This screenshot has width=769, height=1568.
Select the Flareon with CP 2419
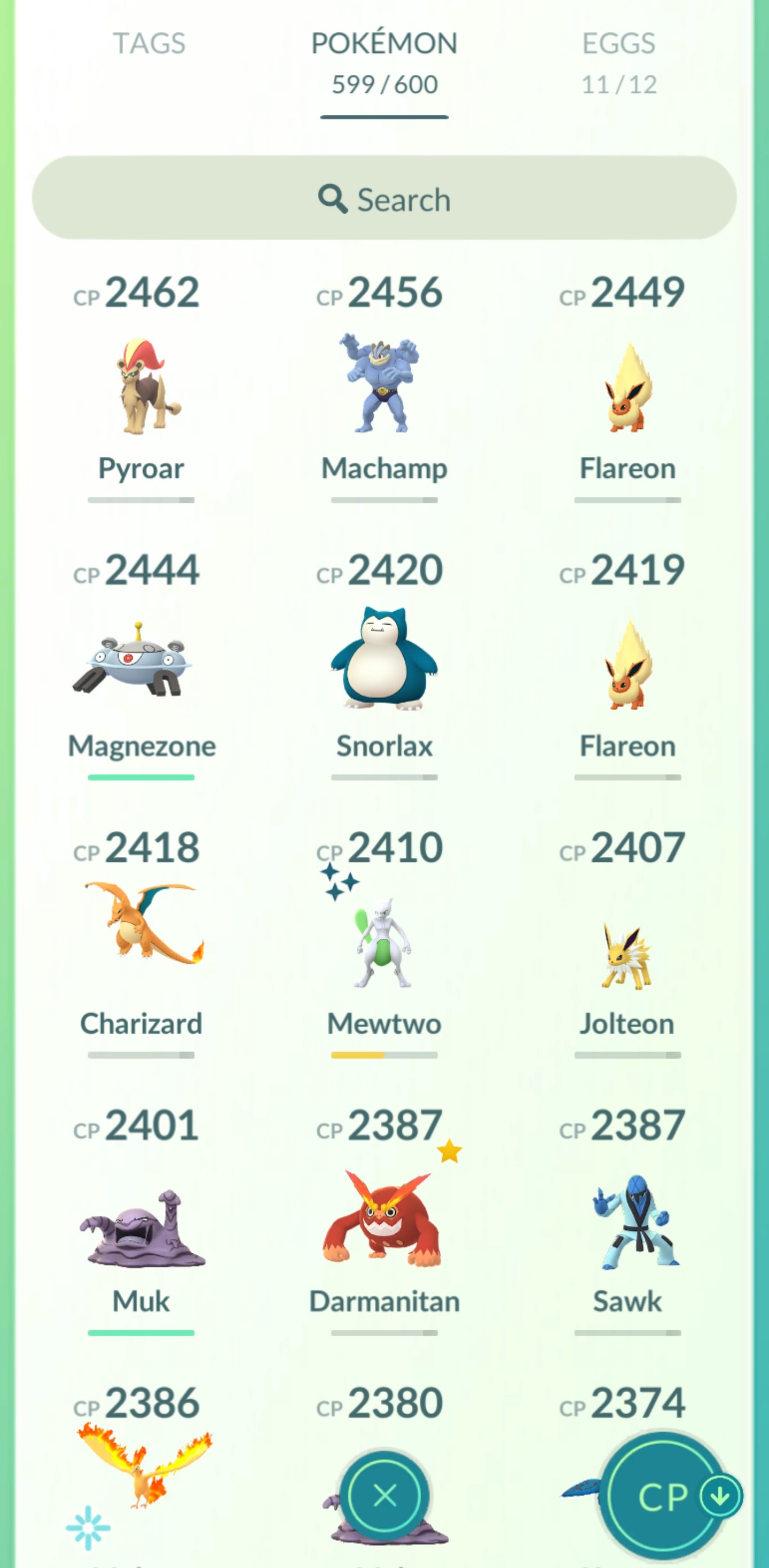[x=628, y=664]
